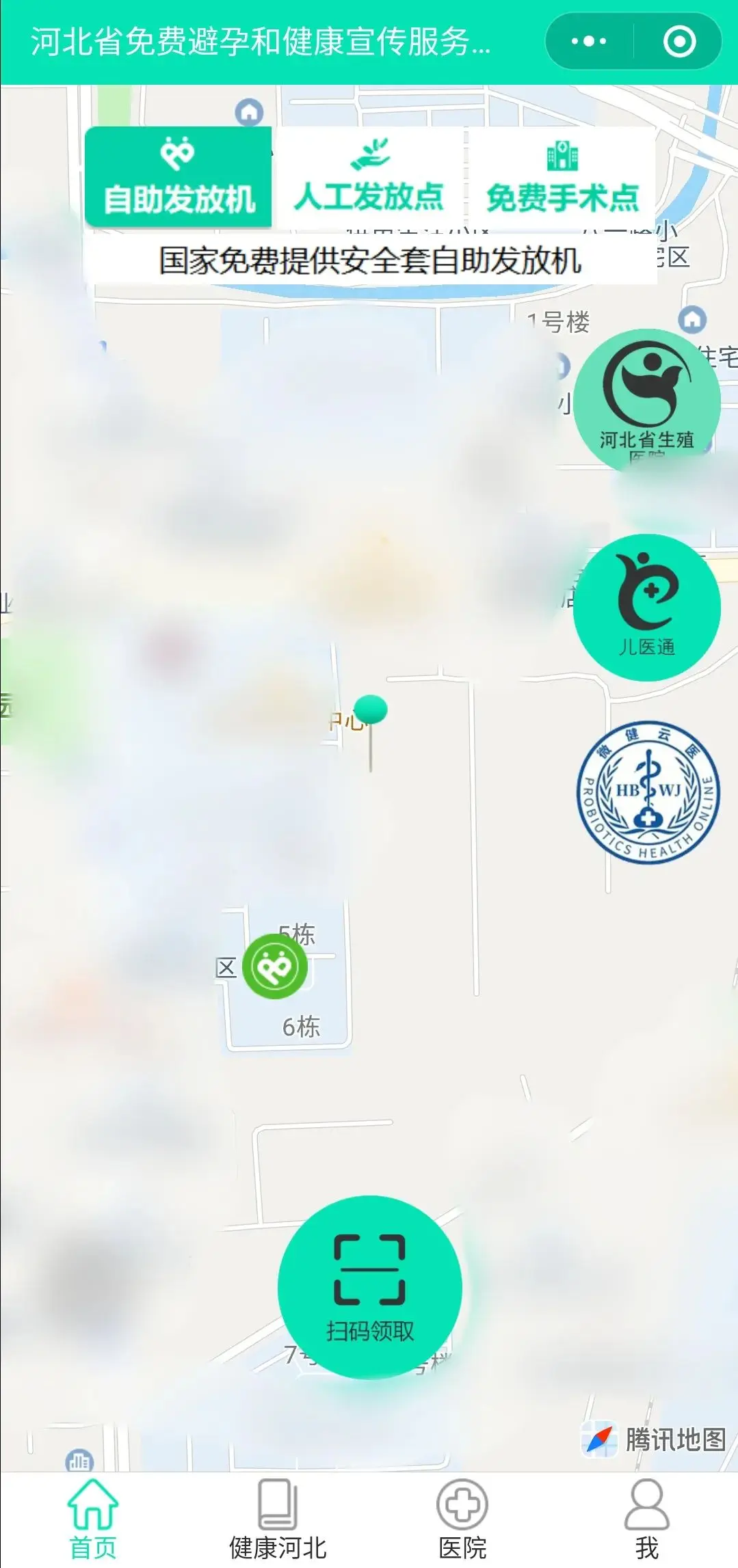
Task: Open the 微健云医 HBWJ badge
Action: click(x=648, y=793)
